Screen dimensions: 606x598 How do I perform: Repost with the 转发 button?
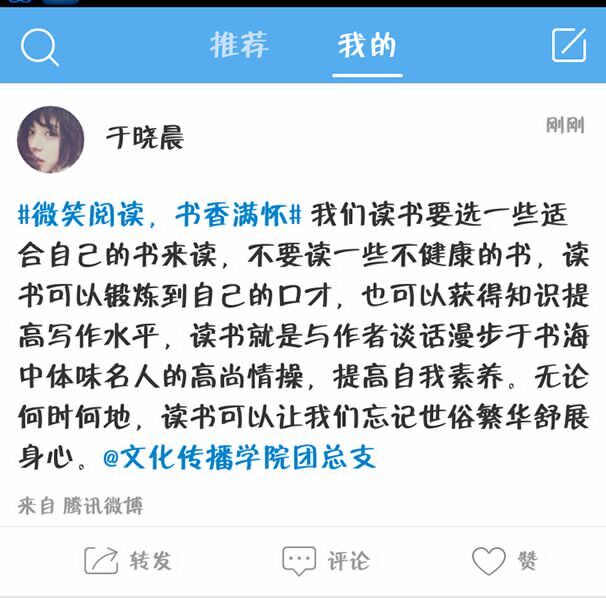tap(128, 561)
